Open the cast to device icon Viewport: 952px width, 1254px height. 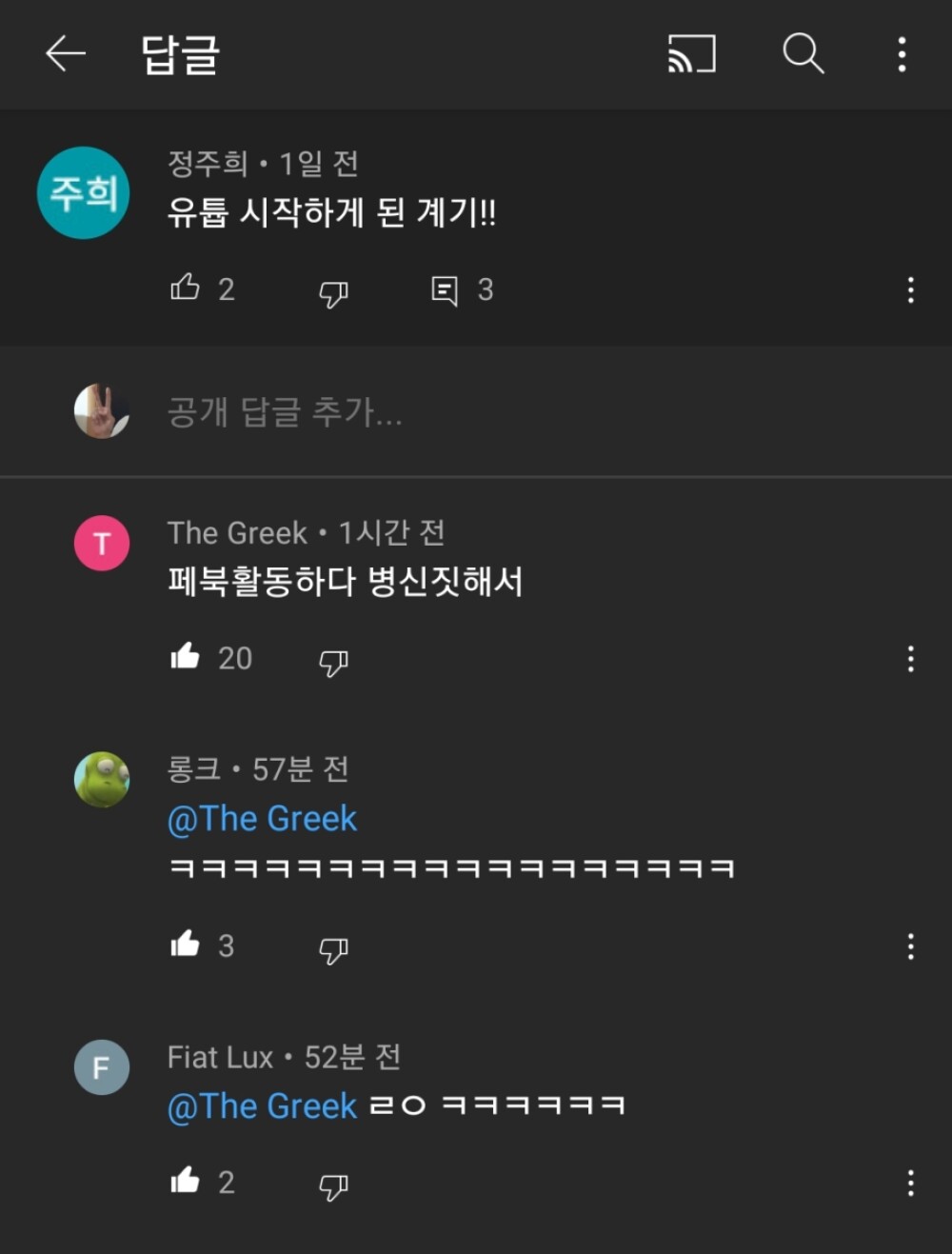click(x=691, y=54)
